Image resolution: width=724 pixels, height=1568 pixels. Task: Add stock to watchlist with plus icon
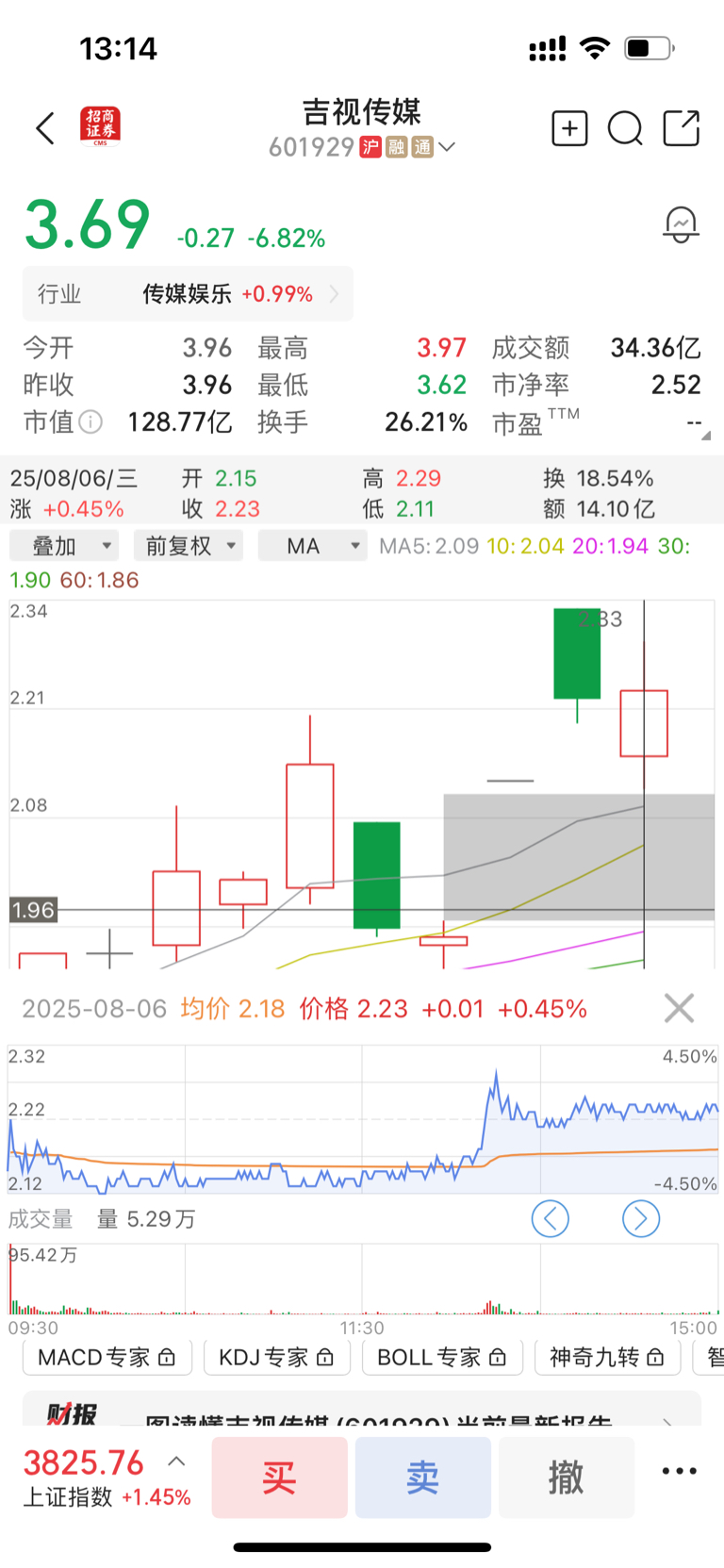(569, 128)
